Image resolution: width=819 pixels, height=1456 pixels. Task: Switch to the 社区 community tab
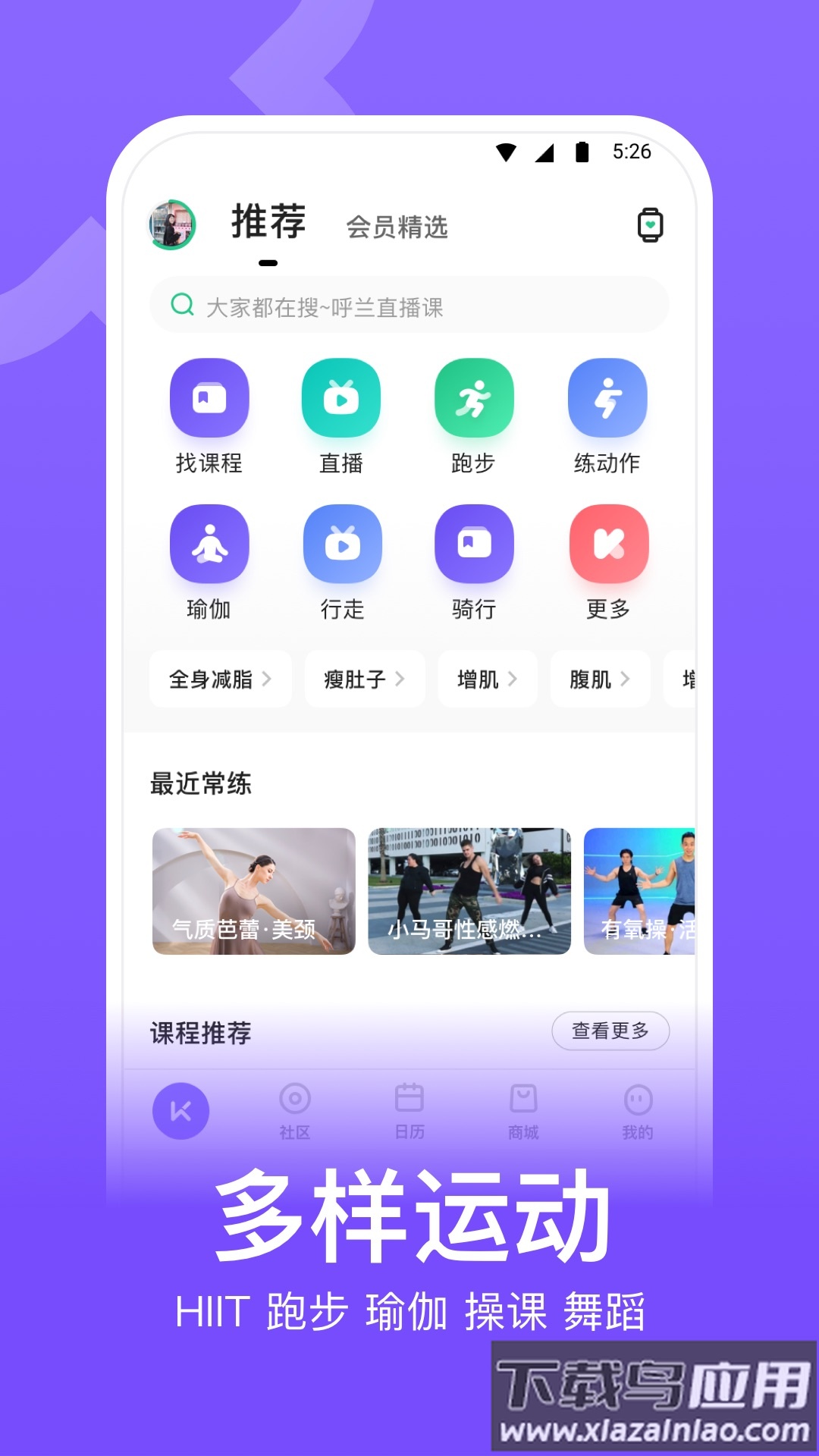pos(295,1109)
